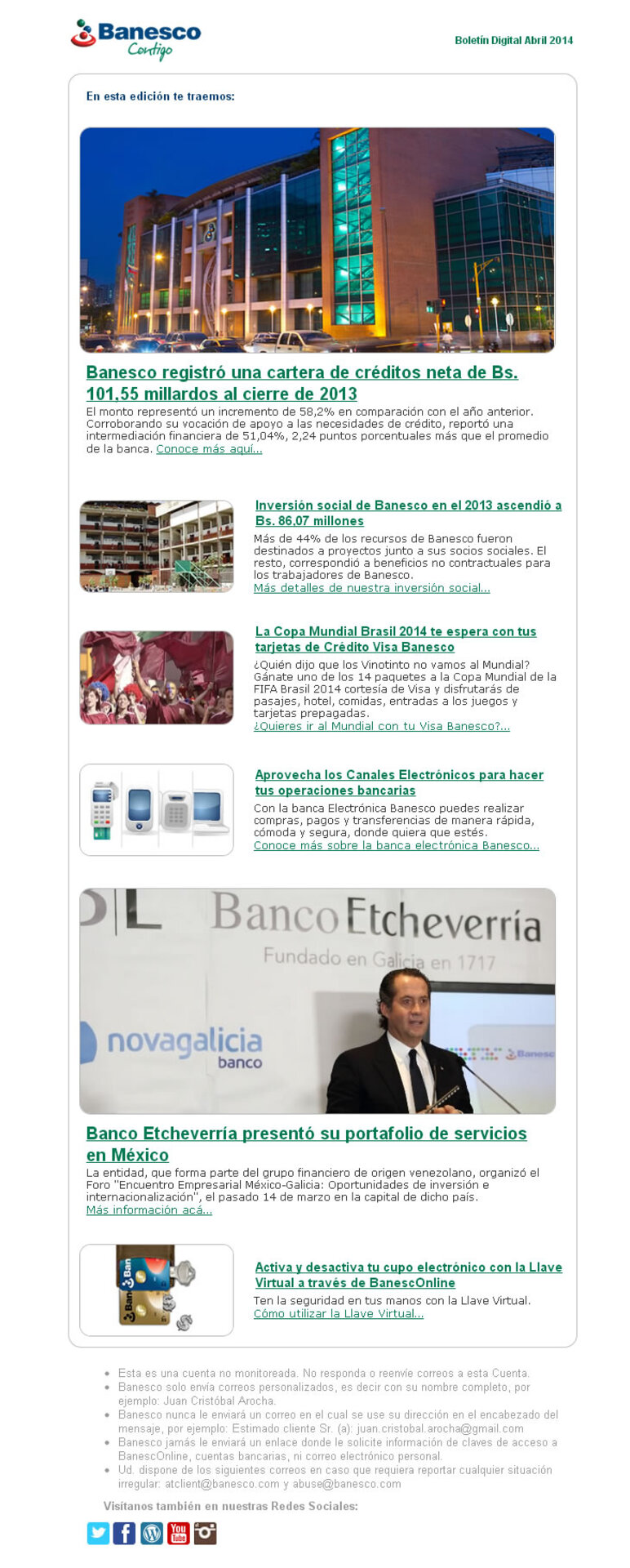This screenshot has width=630, height=1568.
Task: Open the "Aprovecha los Canales Electrónicos" headline
Action: click(399, 775)
